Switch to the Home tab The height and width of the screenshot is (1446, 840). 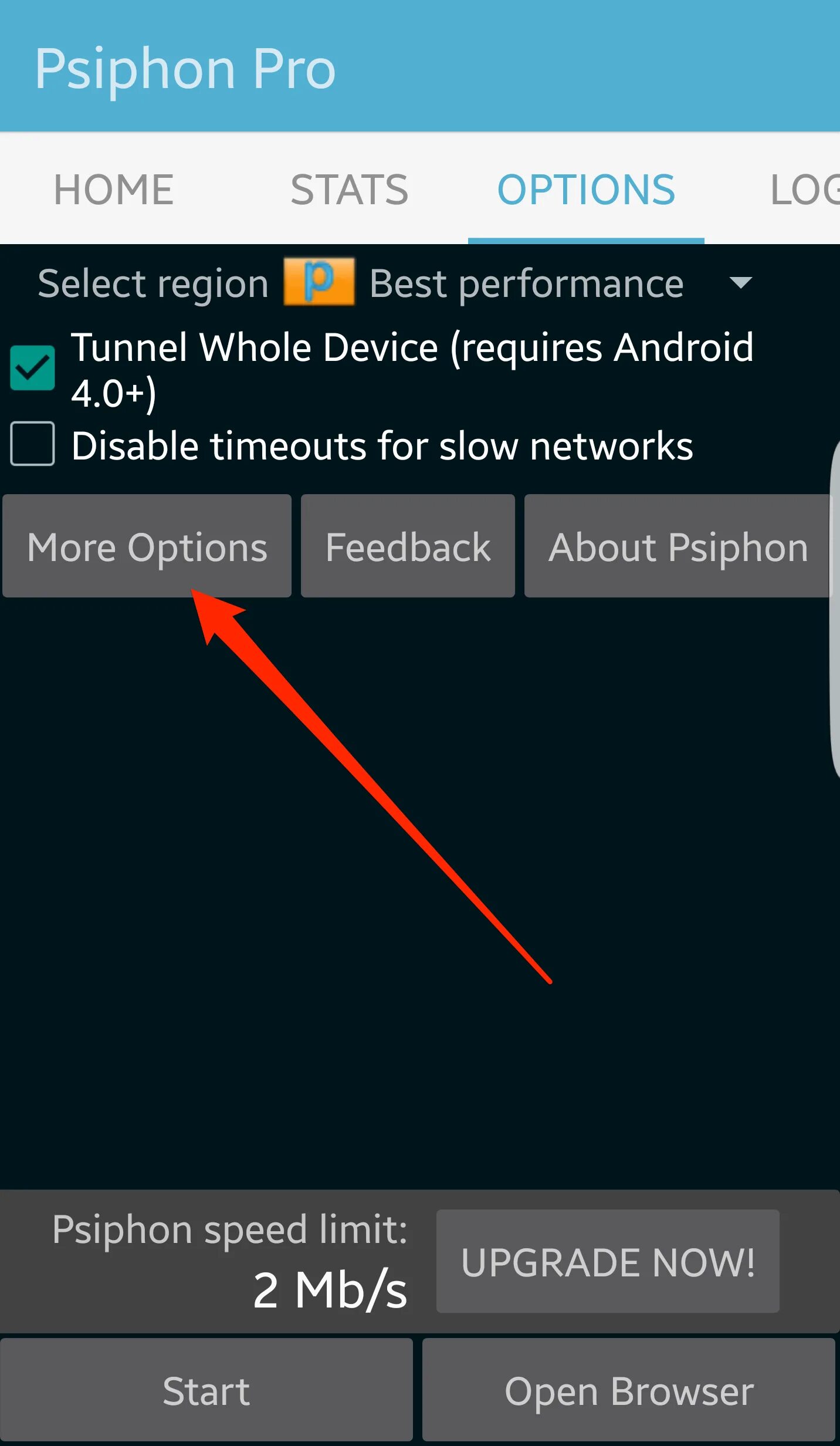coord(114,190)
